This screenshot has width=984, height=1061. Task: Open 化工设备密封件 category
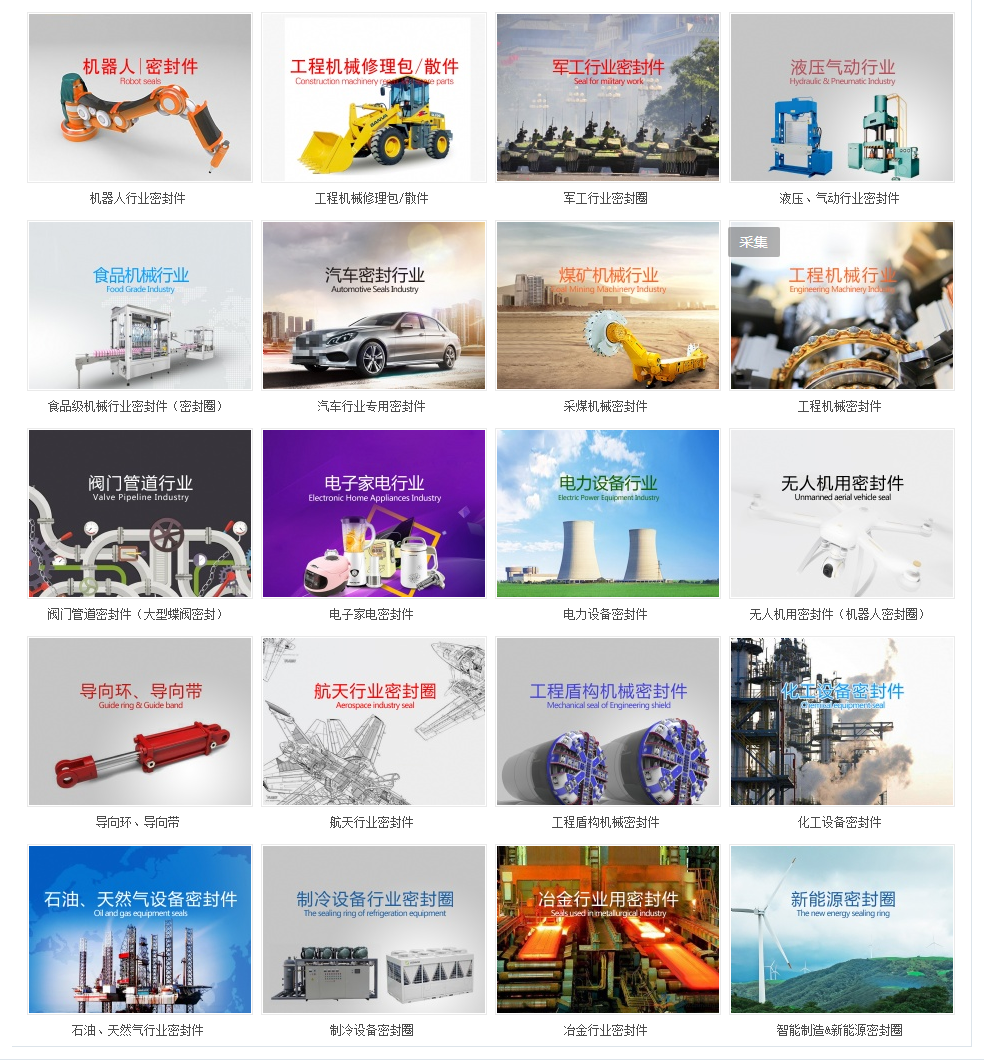(x=841, y=722)
